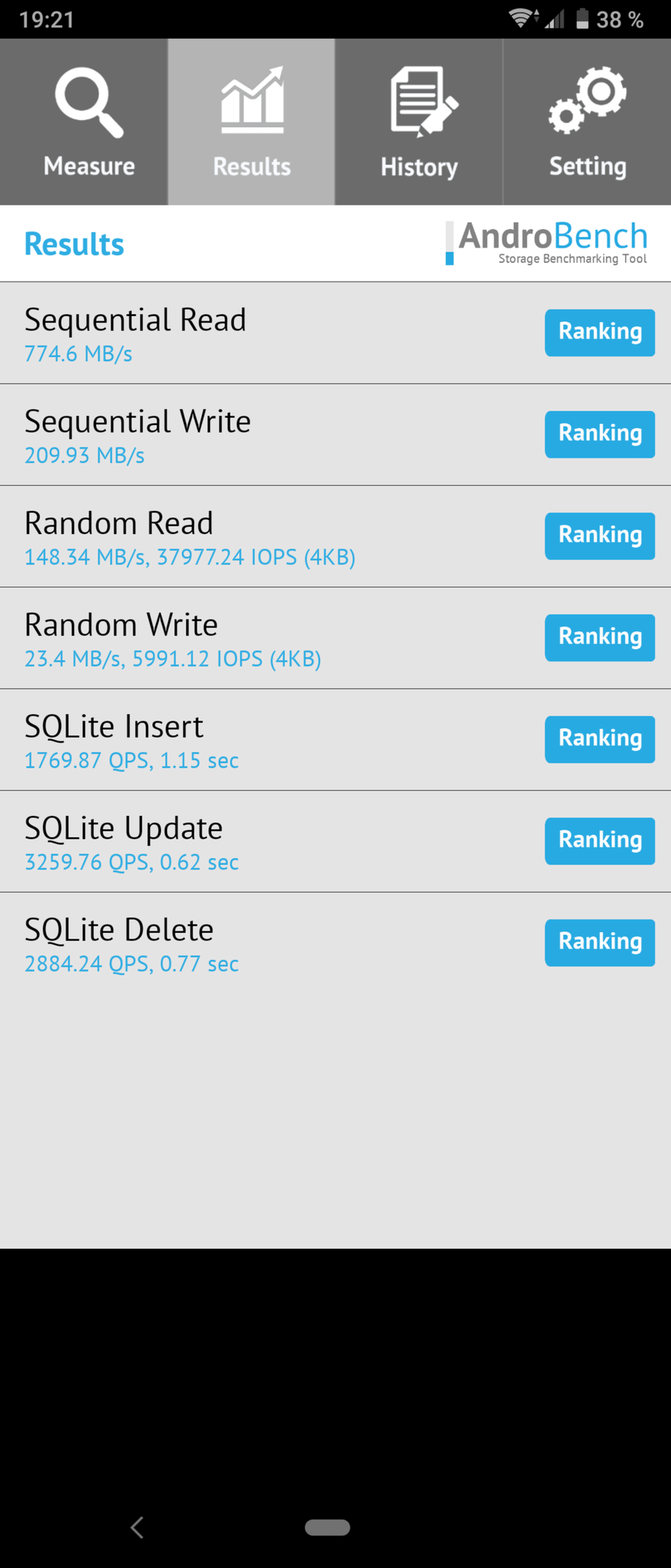The image size is (671, 1568).
Task: Tap Ranking next to Sequential Write
Action: [x=599, y=434]
